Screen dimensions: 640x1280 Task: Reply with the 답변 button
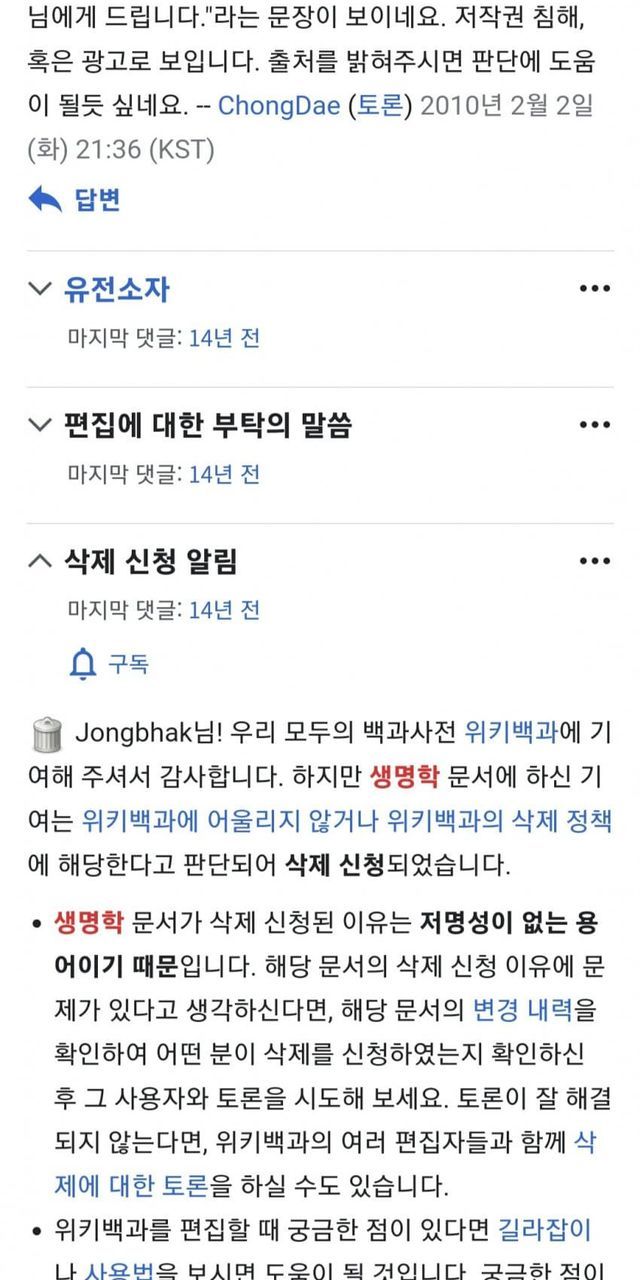[76, 199]
